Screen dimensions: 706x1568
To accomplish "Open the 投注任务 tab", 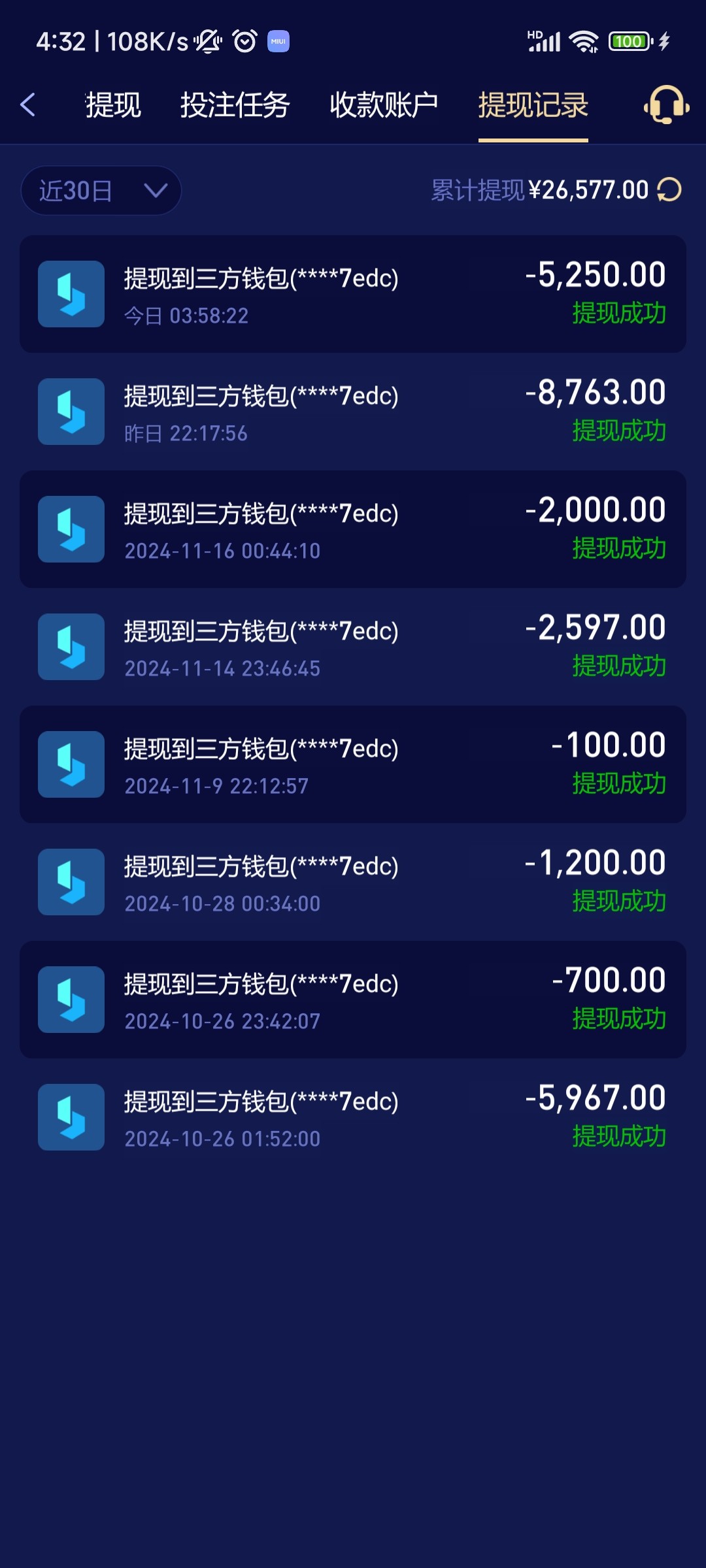I will (235, 105).
